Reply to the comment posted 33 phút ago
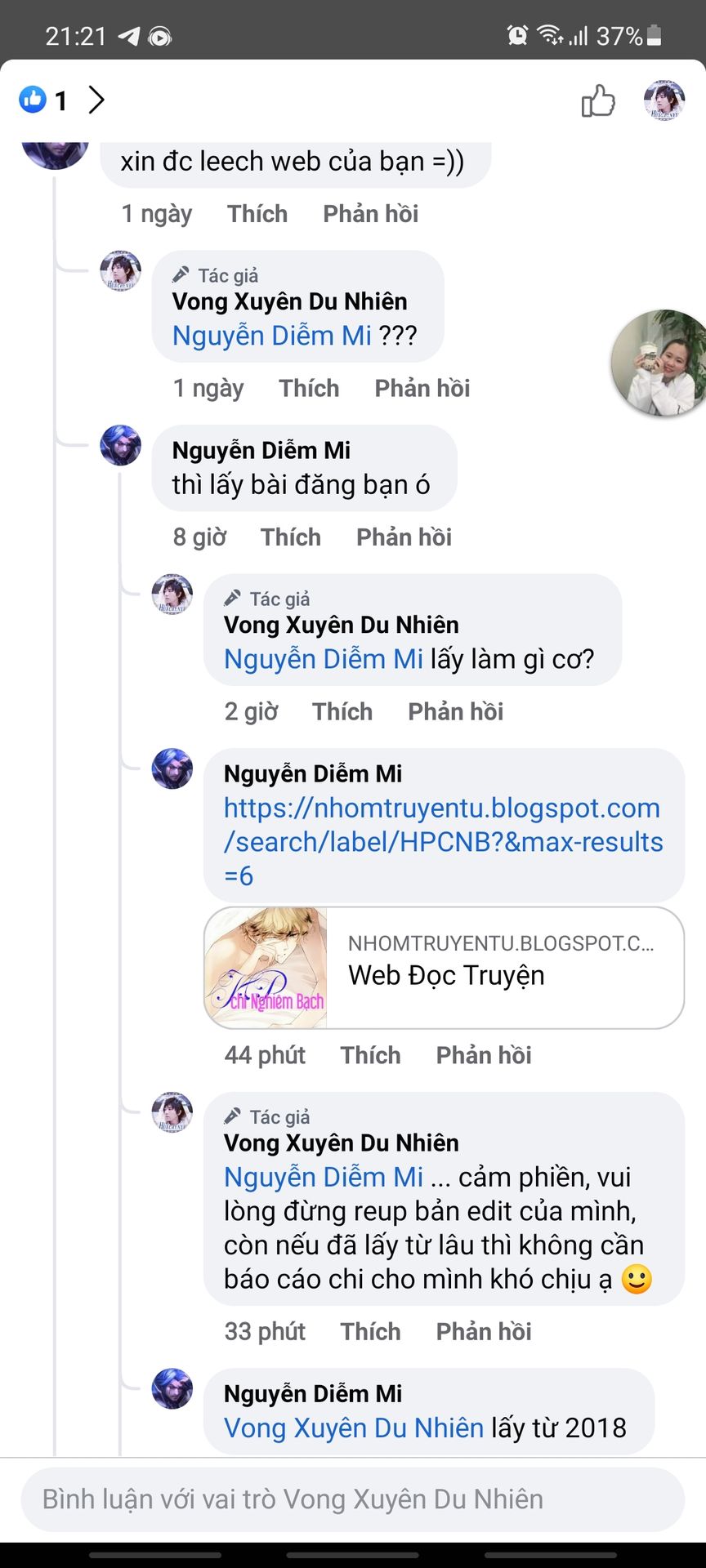This screenshot has width=706, height=1568. click(484, 1332)
